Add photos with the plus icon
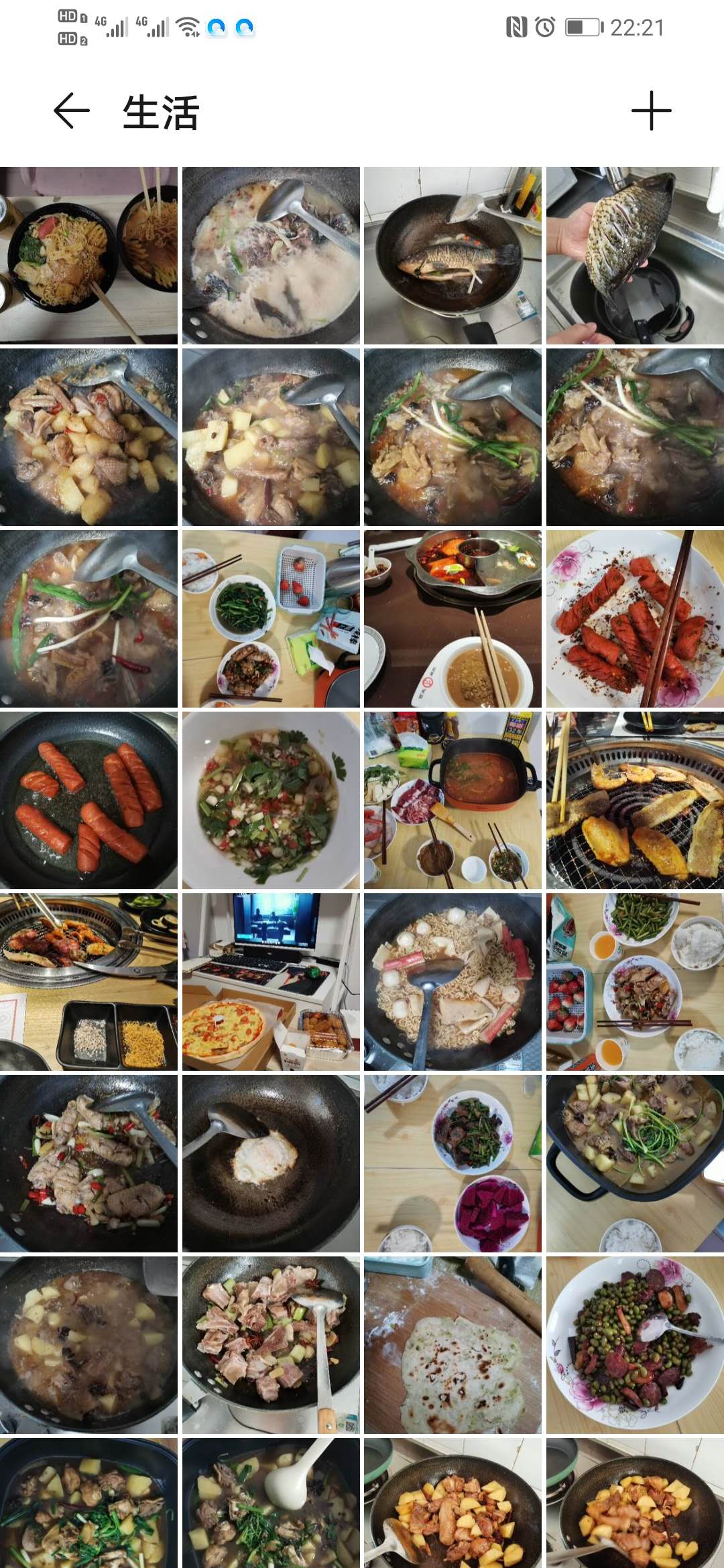Image resolution: width=724 pixels, height=1568 pixels. pos(651,111)
